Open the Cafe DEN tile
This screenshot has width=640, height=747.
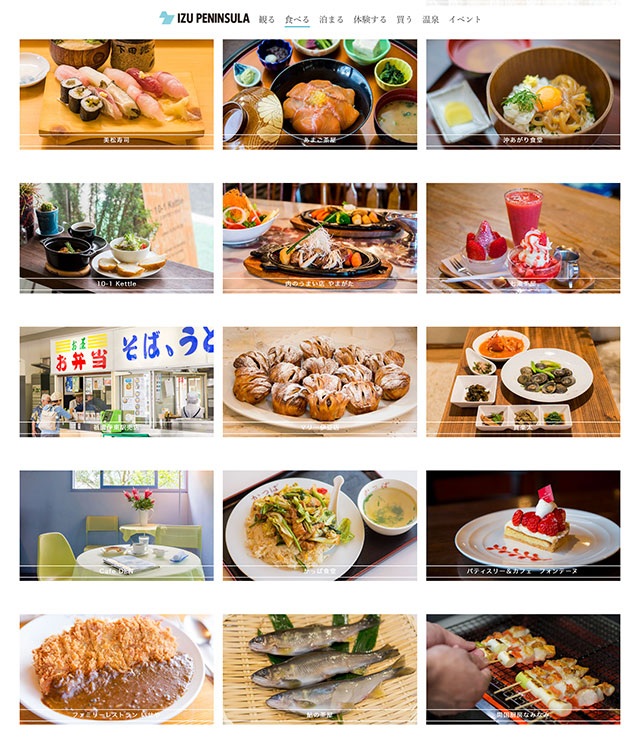(116, 525)
